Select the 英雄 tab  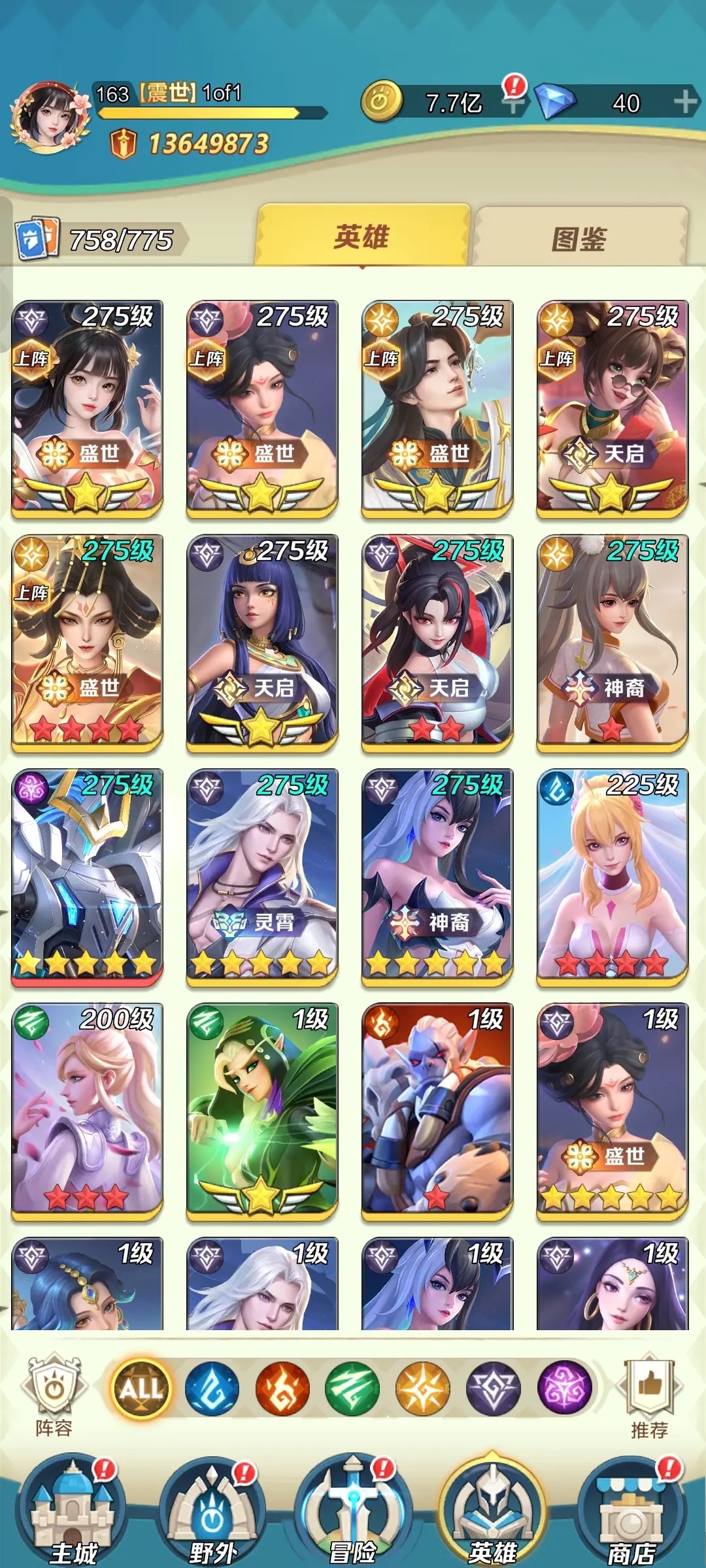(362, 237)
